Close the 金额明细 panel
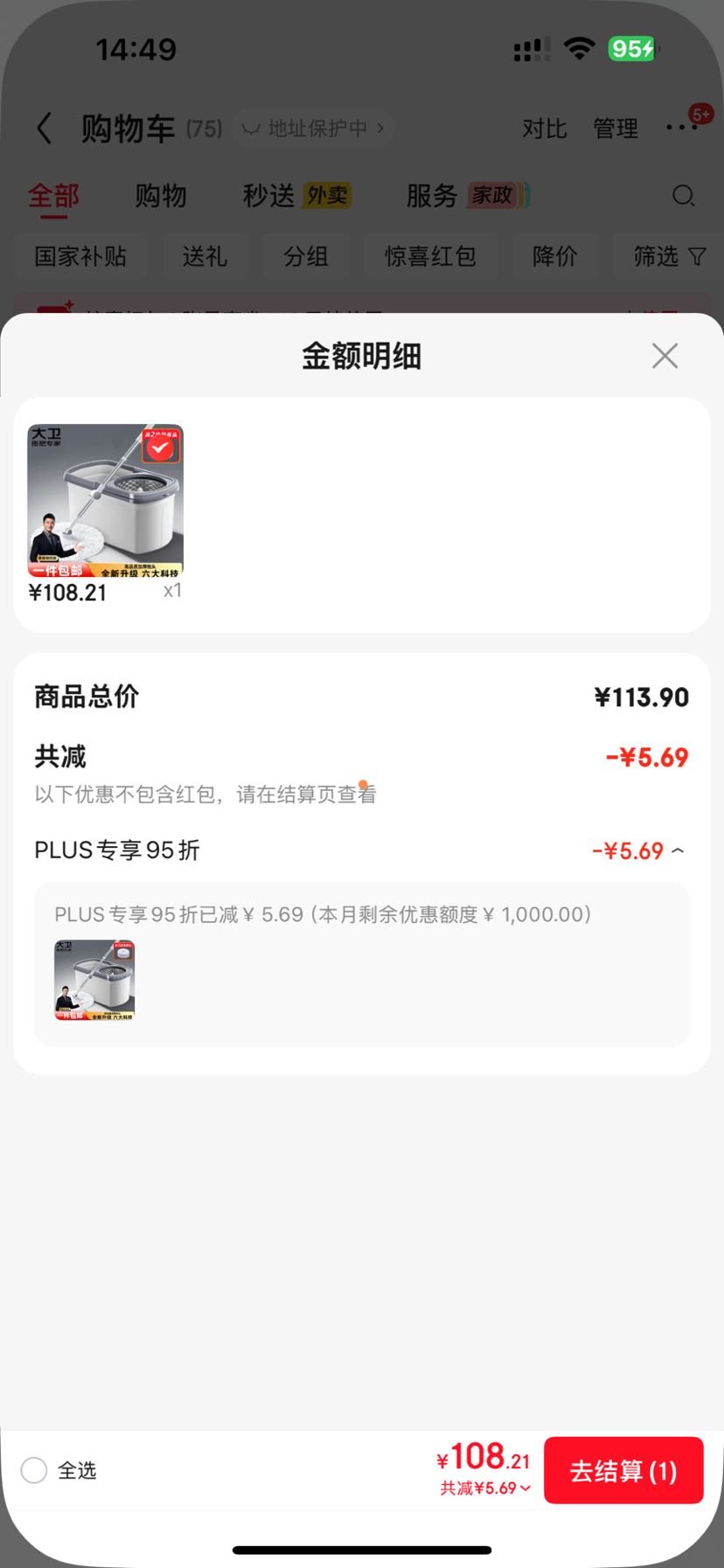 pyautogui.click(x=665, y=356)
